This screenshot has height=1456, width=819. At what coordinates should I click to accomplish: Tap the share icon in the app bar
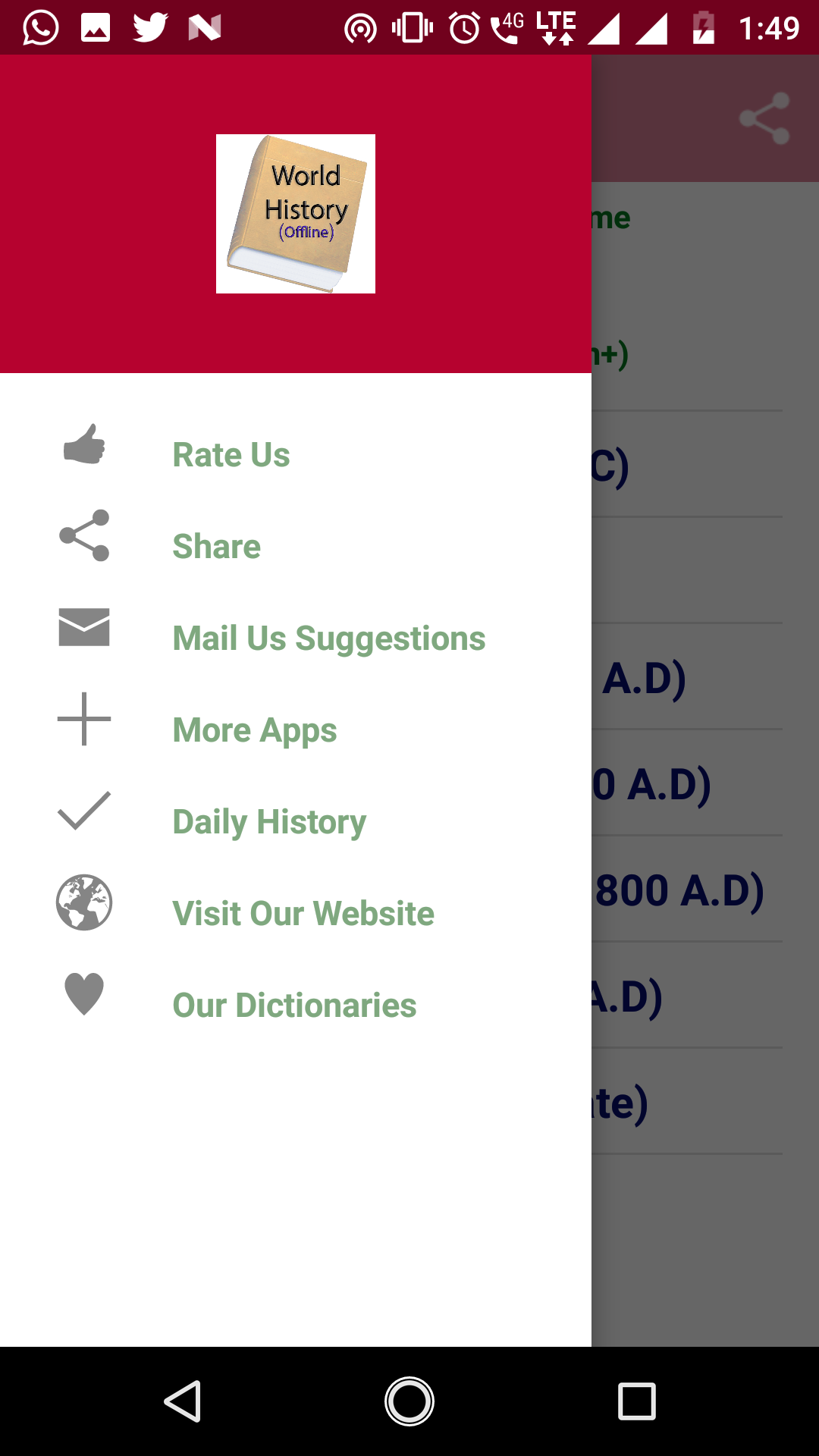pyautogui.click(x=764, y=118)
